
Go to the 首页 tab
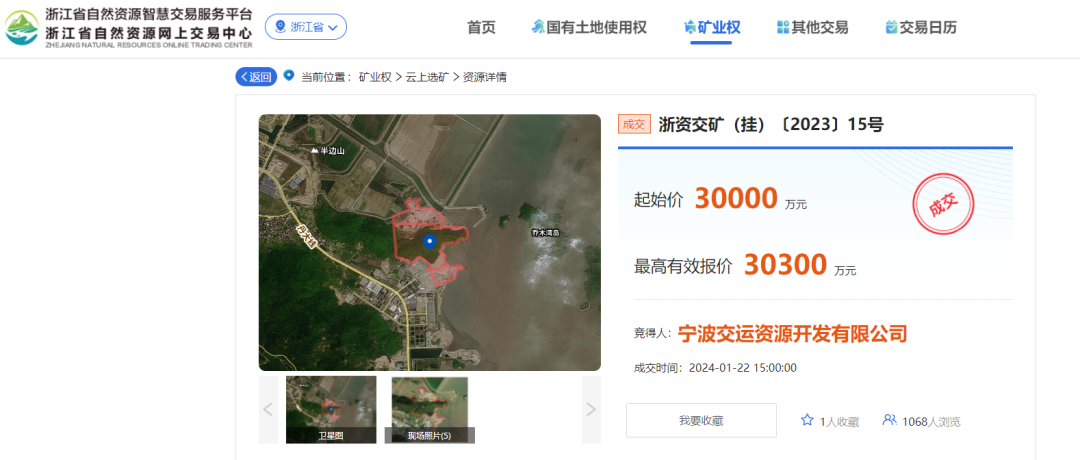pos(481,27)
